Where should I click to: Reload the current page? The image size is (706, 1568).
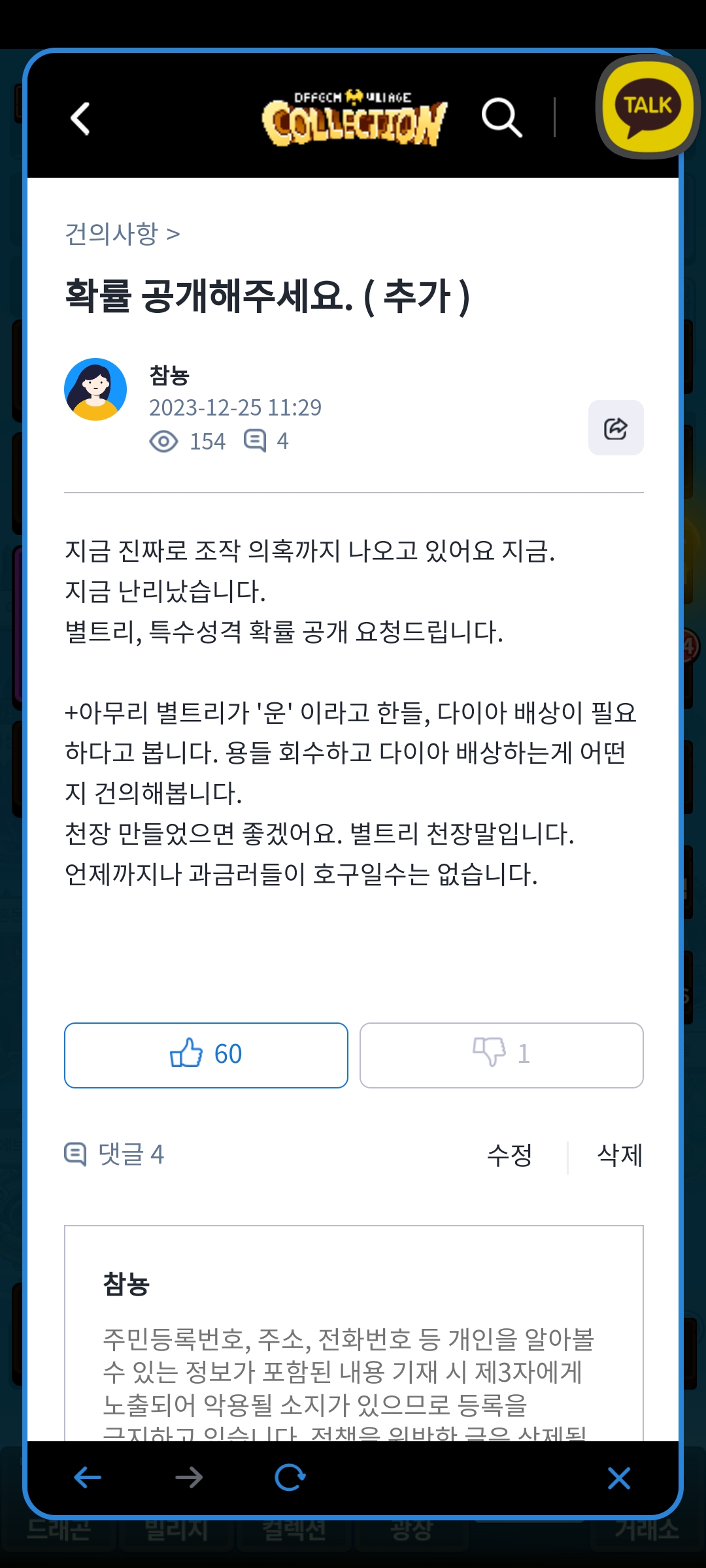(x=290, y=1477)
